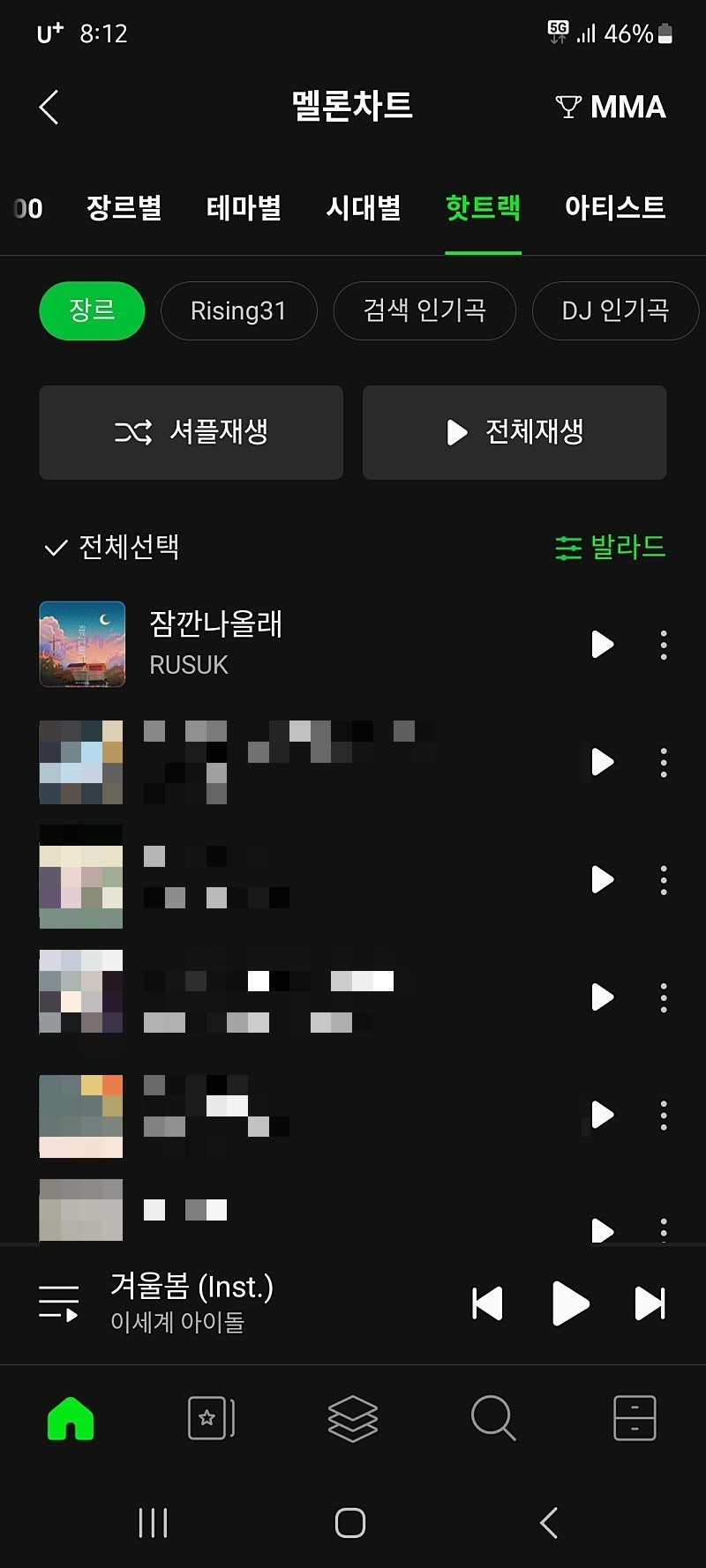706x1568 pixels.
Task: Skip to the previous track
Action: (487, 1303)
